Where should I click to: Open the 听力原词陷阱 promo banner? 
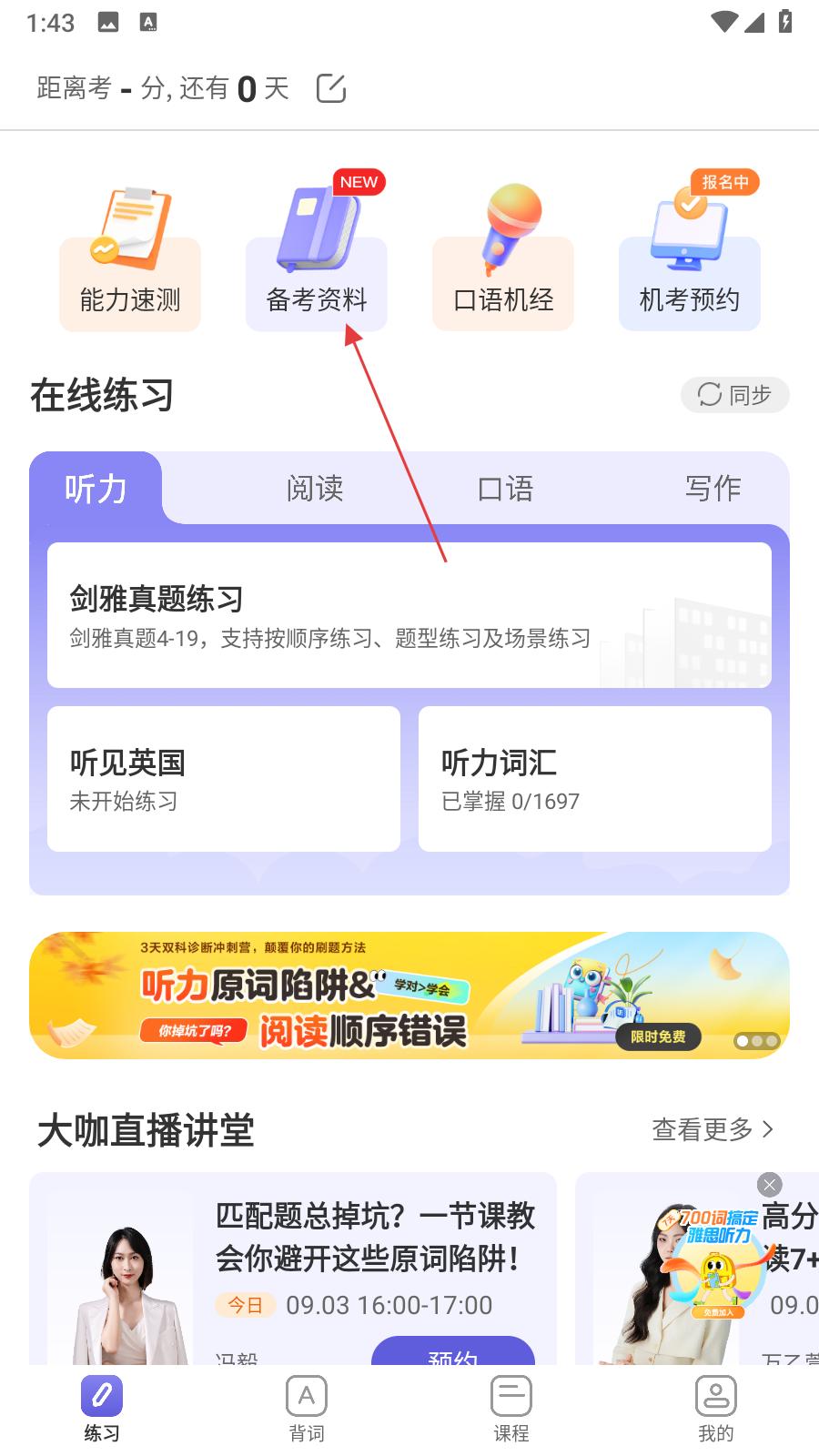pos(409,995)
